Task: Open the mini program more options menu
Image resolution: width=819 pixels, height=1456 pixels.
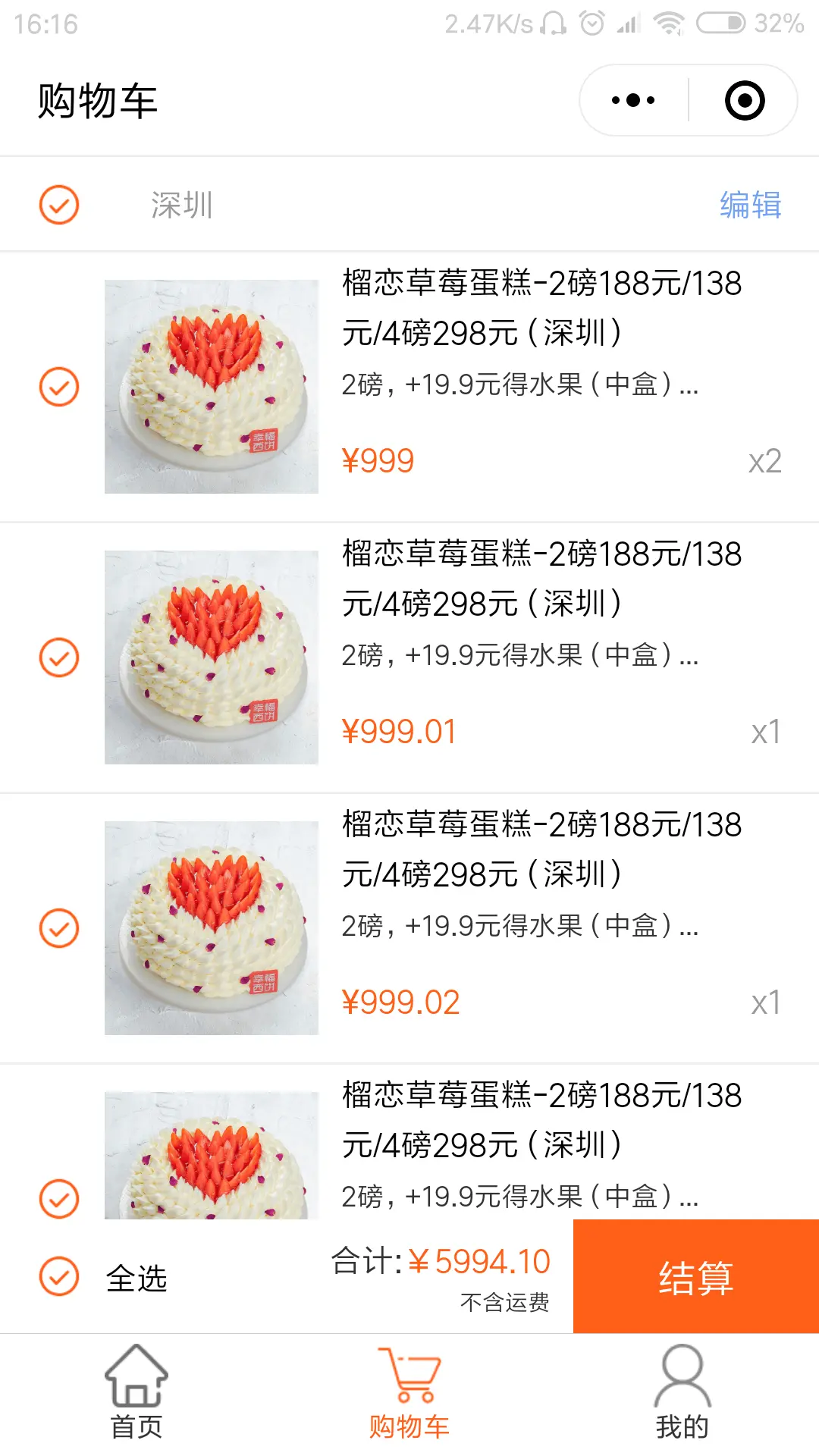Action: pyautogui.click(x=633, y=100)
